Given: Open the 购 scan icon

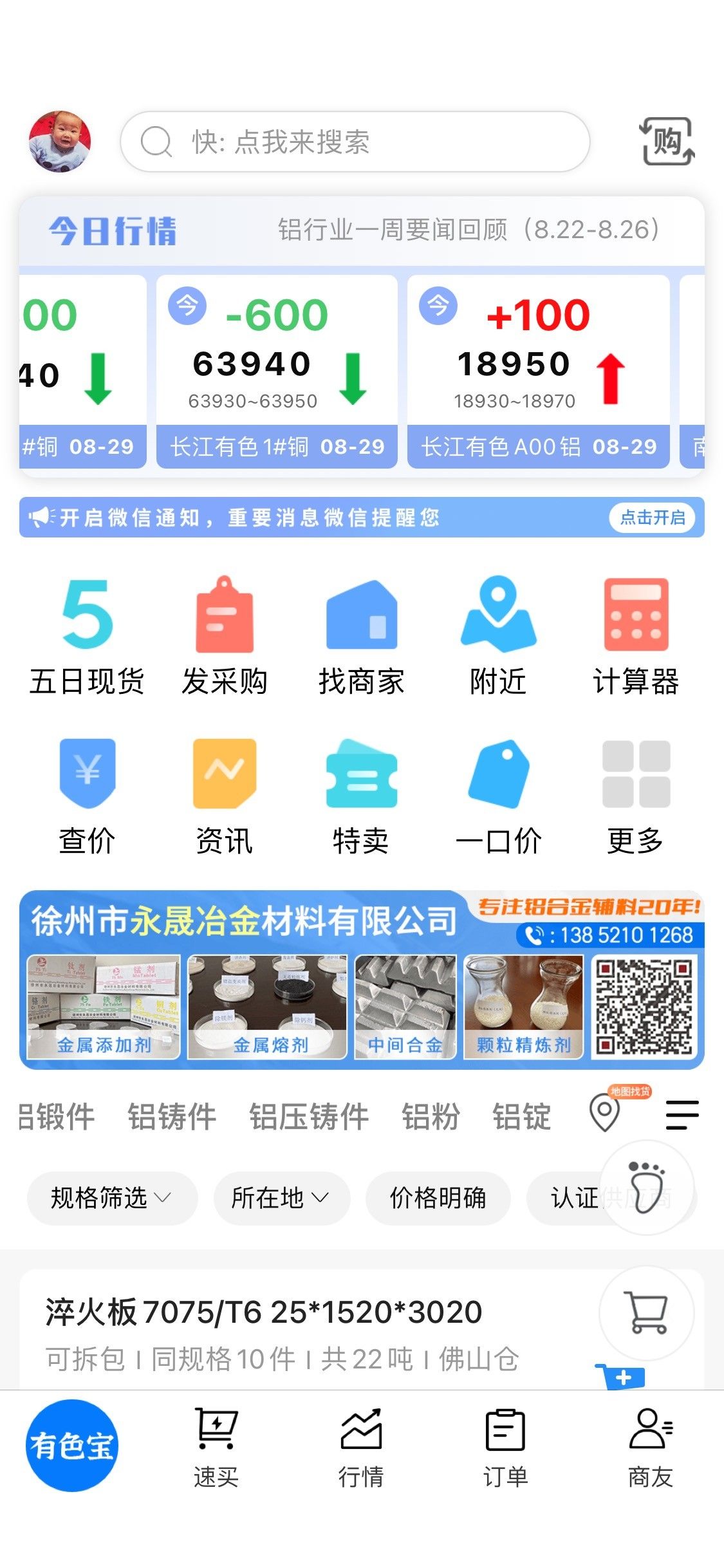Looking at the screenshot, I should point(667,141).
